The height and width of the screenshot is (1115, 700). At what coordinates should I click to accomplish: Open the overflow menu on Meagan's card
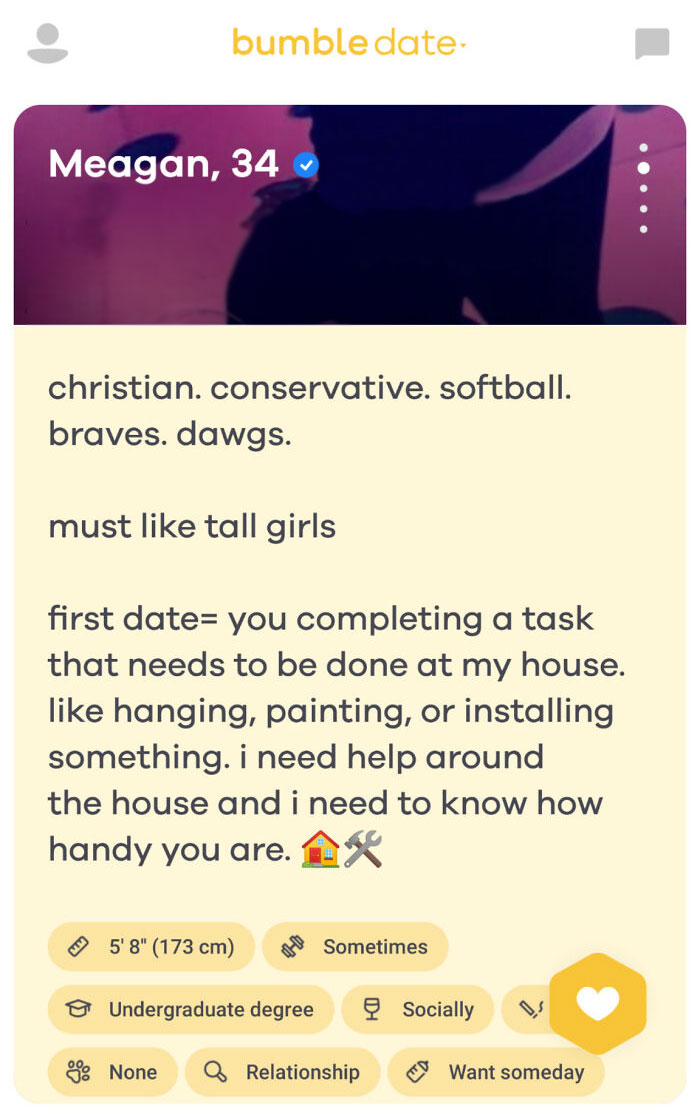[643, 188]
